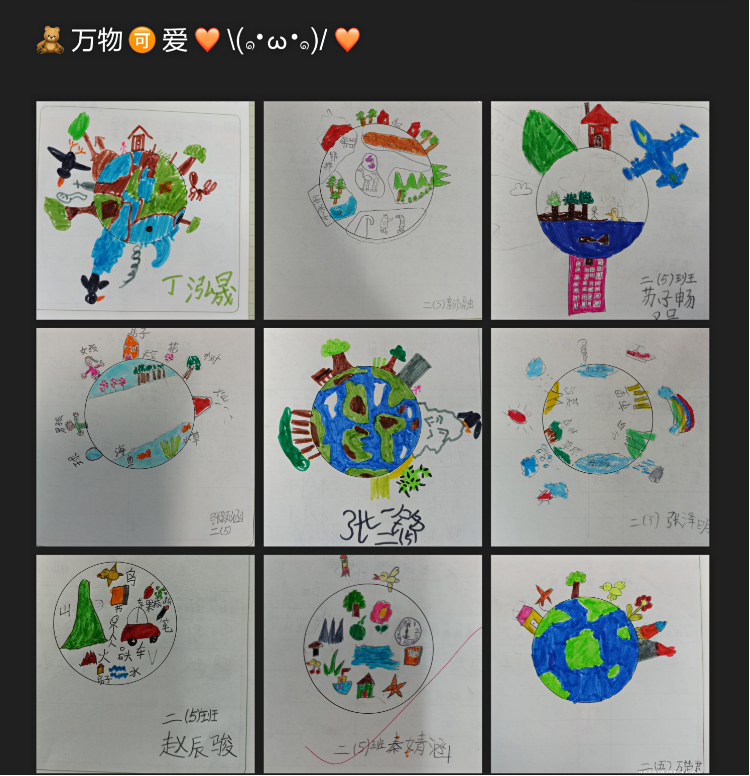Image resolution: width=750 pixels, height=776 pixels.
Task: View the circle drawing with the rainbow
Action: (x=599, y=437)
